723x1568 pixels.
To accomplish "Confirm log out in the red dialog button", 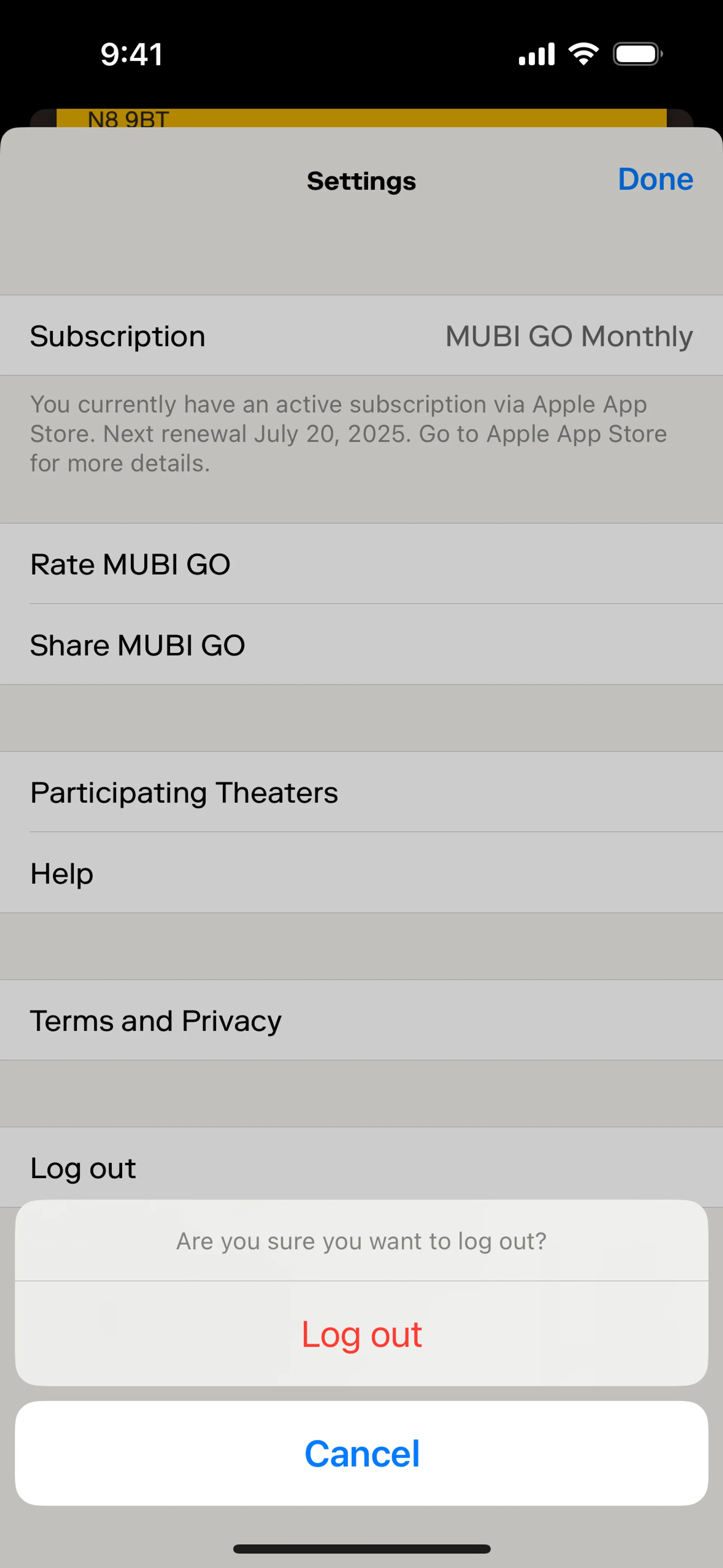I will pyautogui.click(x=361, y=1334).
